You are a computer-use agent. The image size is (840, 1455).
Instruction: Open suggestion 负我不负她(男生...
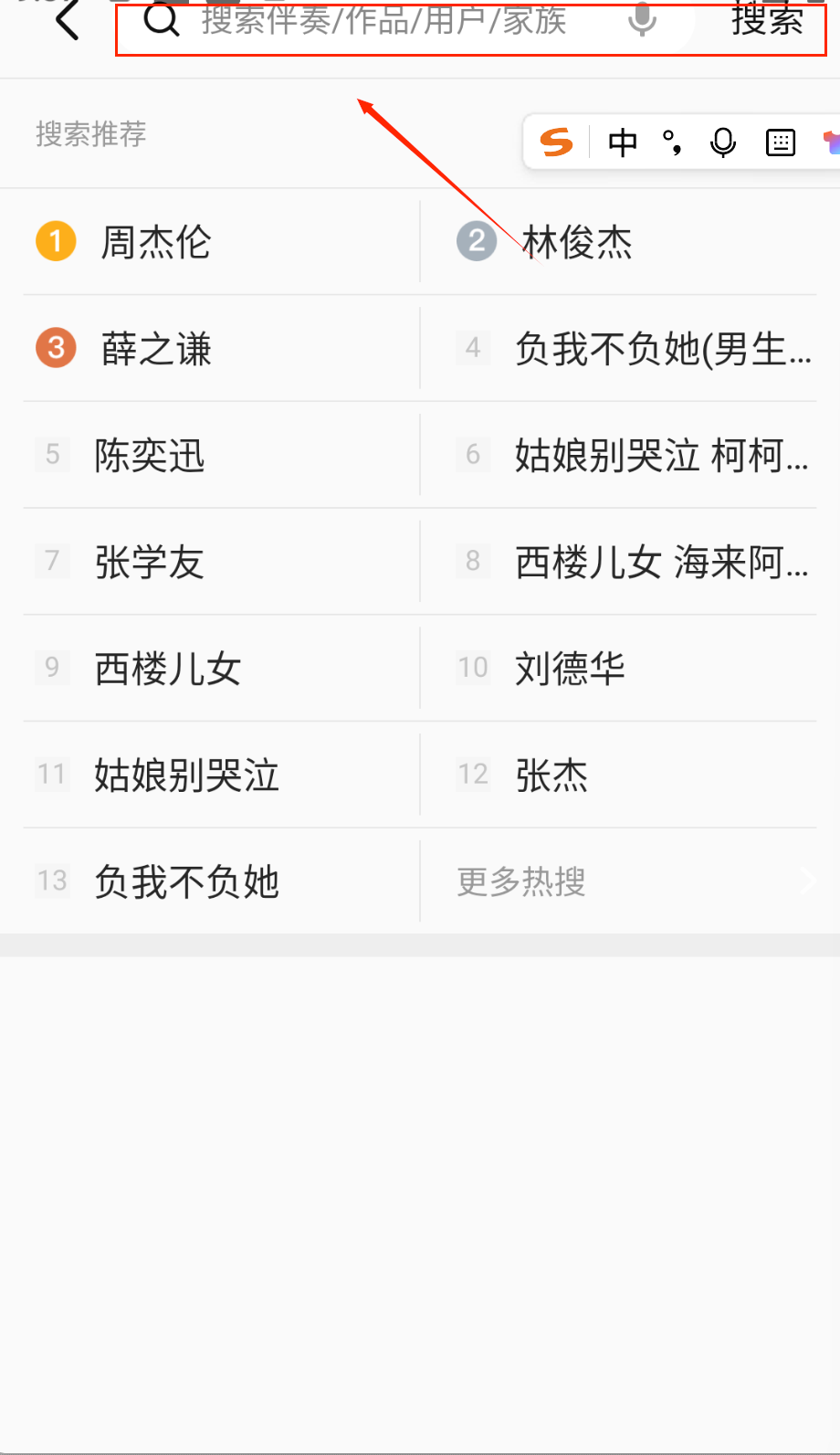click(662, 350)
